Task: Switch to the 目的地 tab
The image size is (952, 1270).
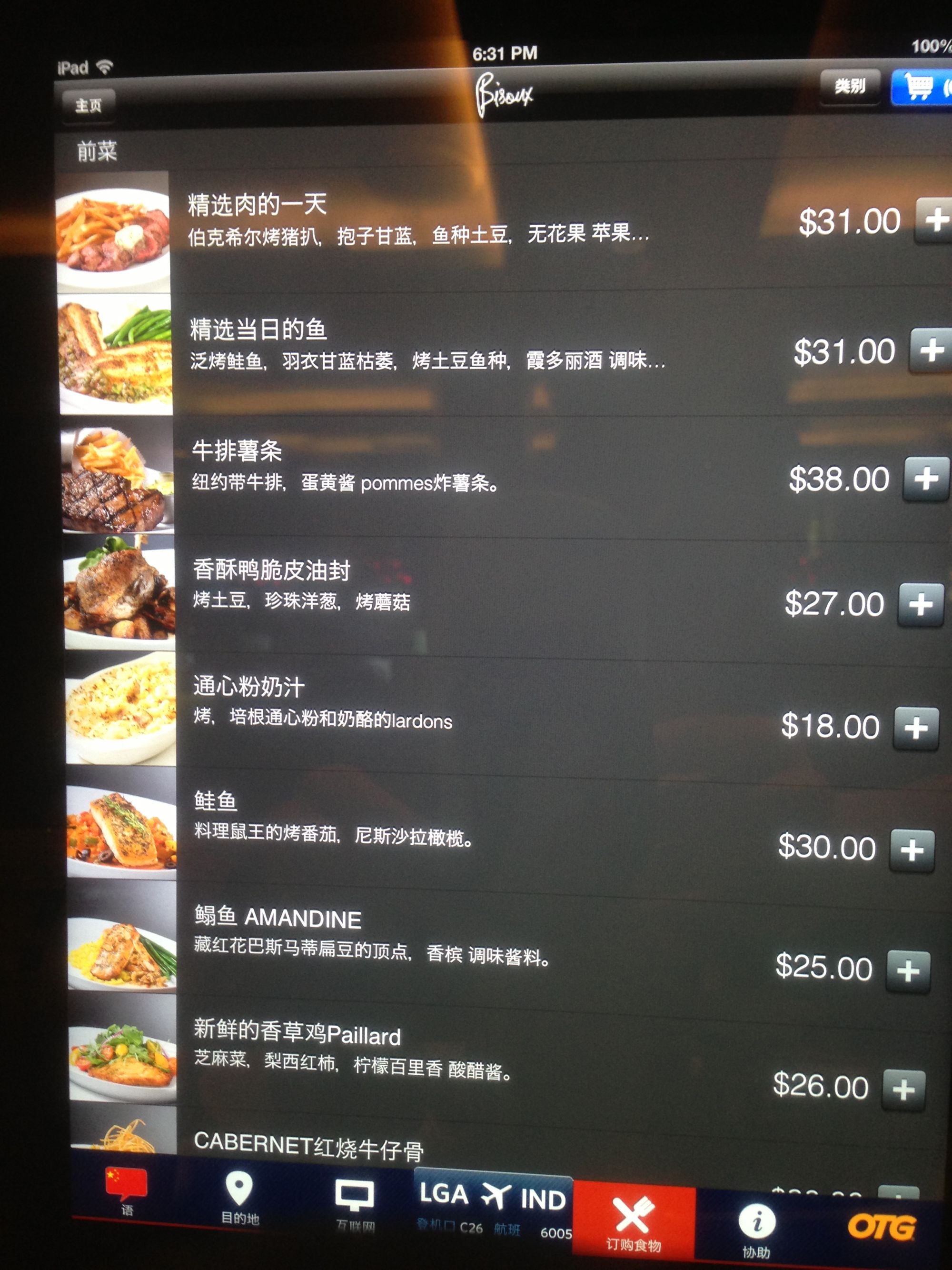Action: [x=239, y=1197]
